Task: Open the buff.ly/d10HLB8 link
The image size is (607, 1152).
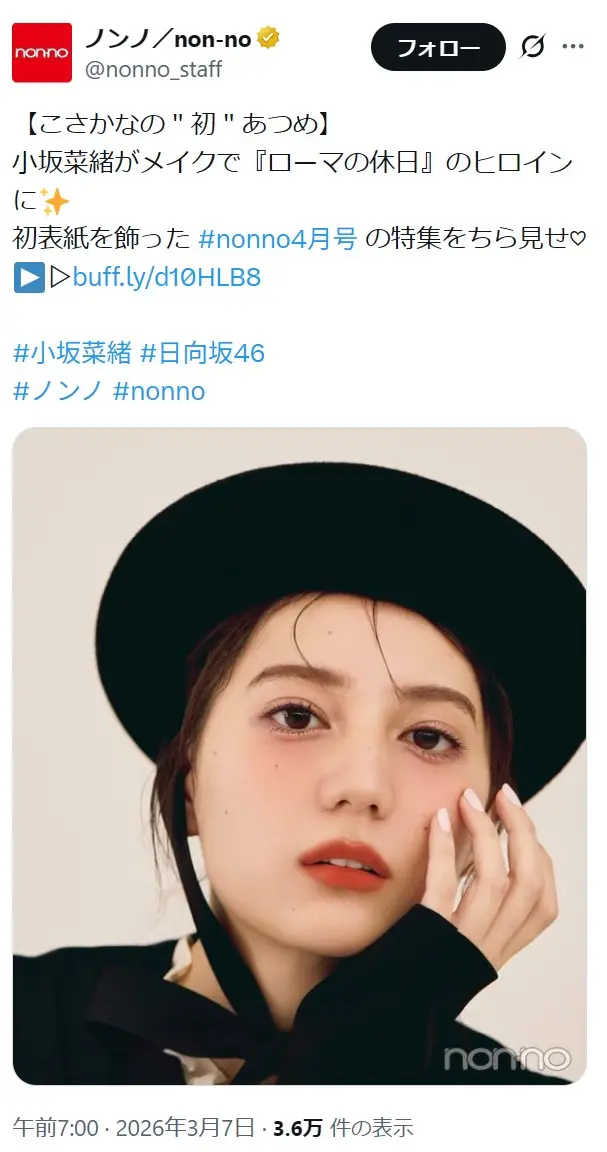Action: [166, 277]
